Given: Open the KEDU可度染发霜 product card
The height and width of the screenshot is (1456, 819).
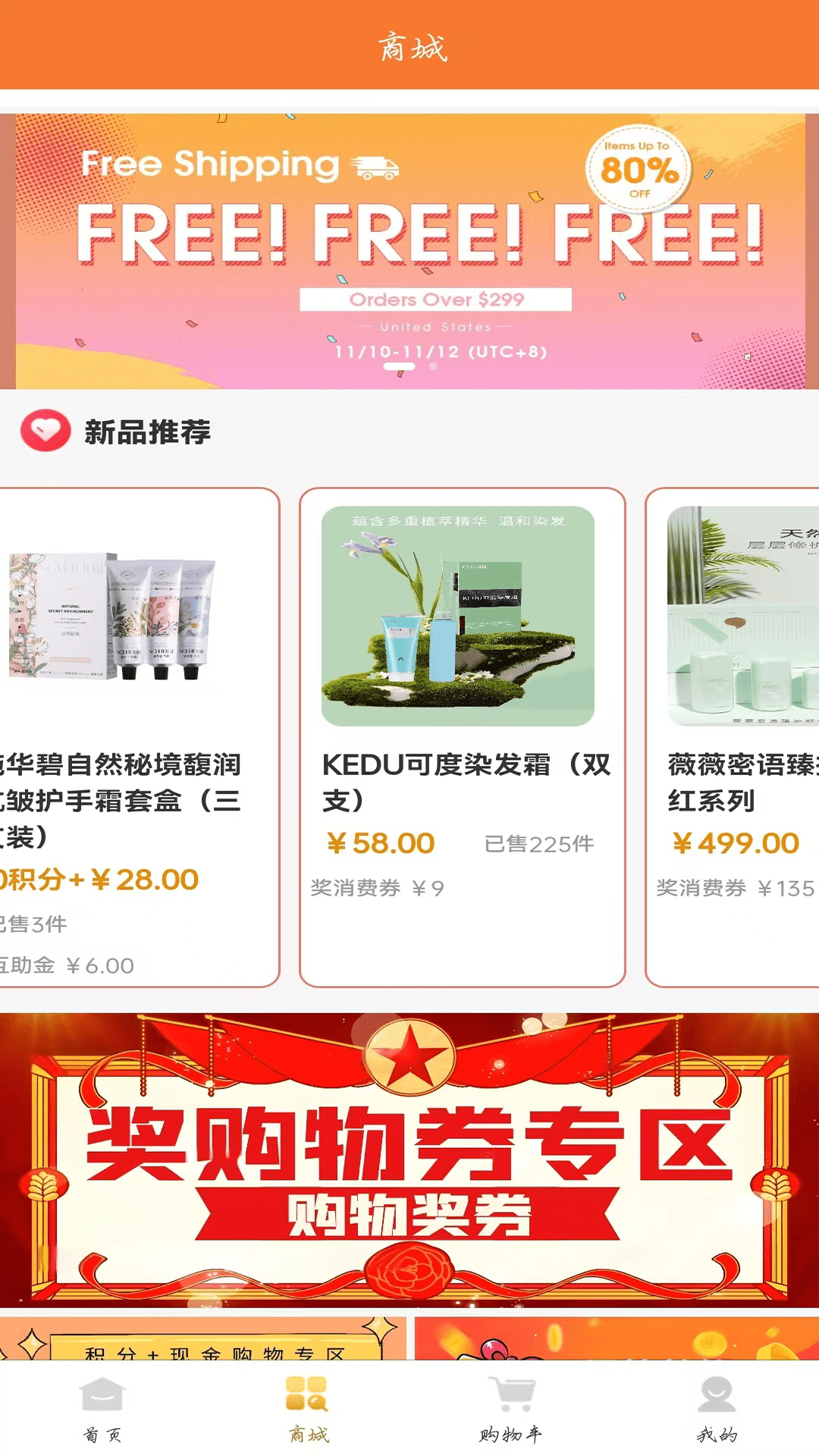Looking at the screenshot, I should (463, 737).
